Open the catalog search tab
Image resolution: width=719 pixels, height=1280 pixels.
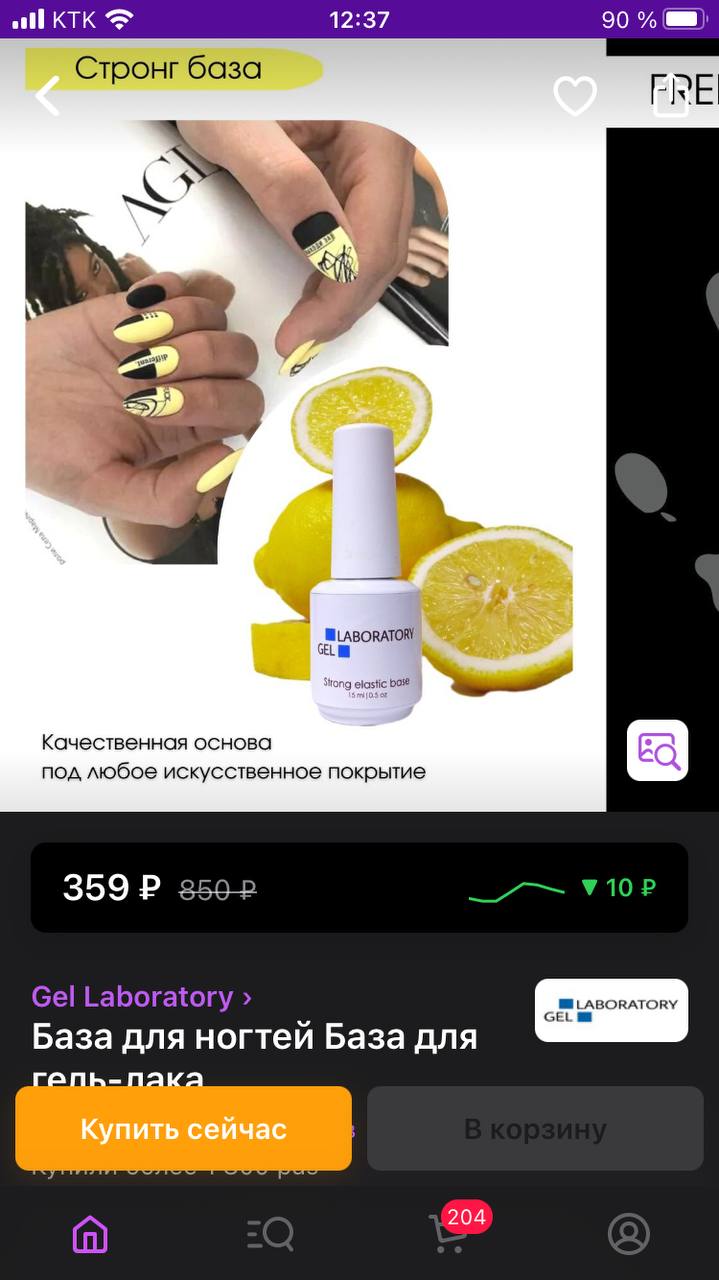pos(270,1235)
